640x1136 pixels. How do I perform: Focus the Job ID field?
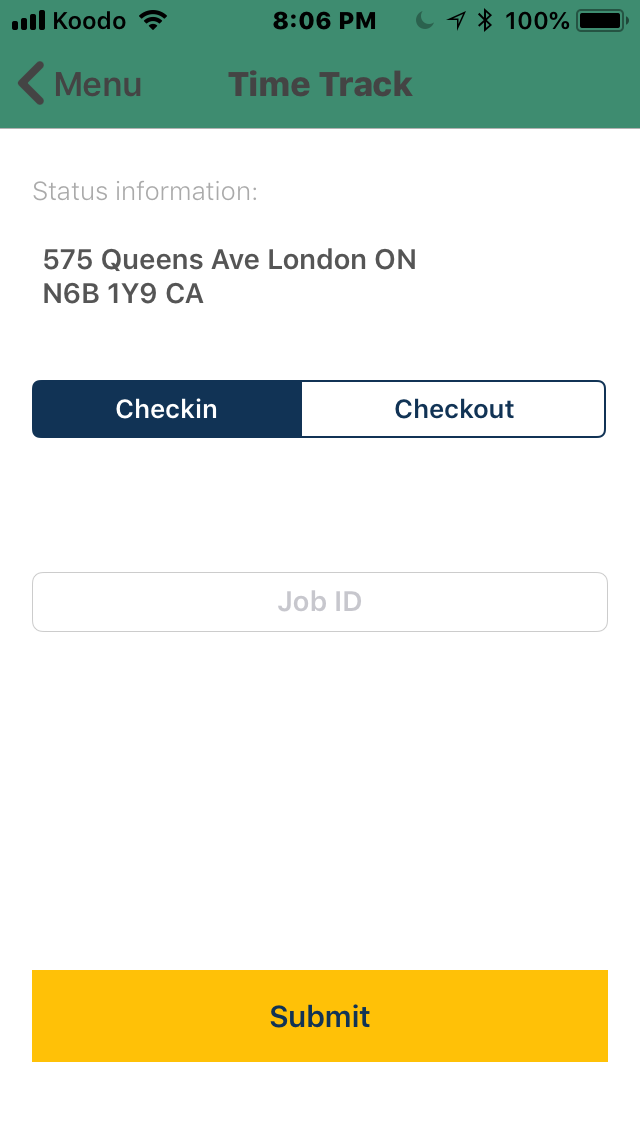[x=320, y=601]
